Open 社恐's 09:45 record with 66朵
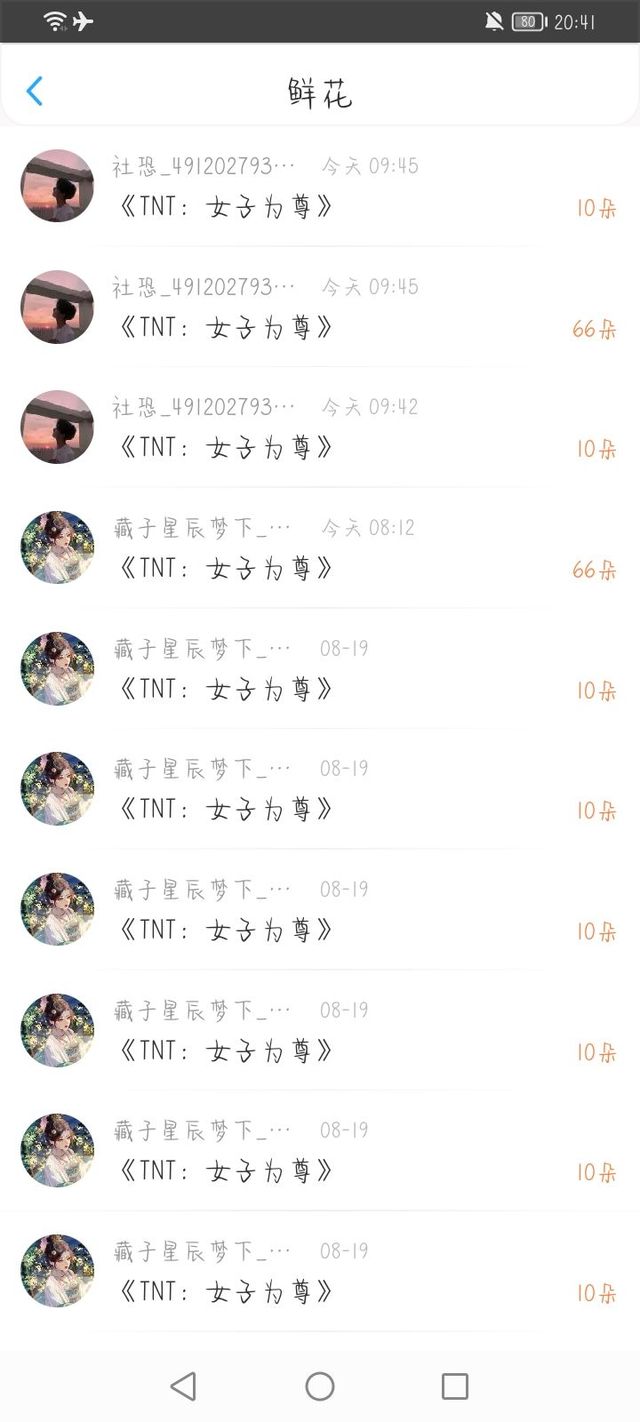 pyautogui.click(x=320, y=307)
